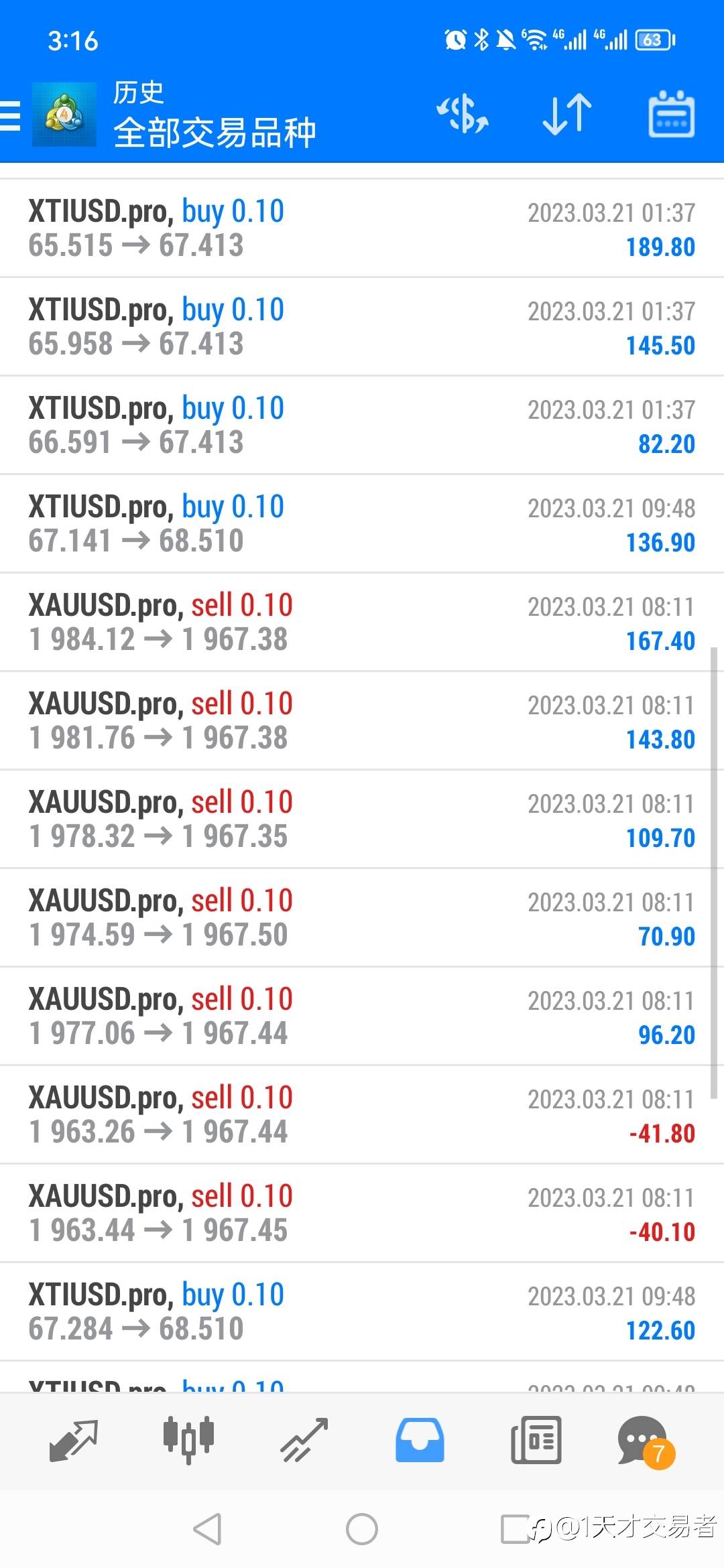Tap the system back button
Image resolution: width=724 pixels, height=1568 pixels.
207,1529
